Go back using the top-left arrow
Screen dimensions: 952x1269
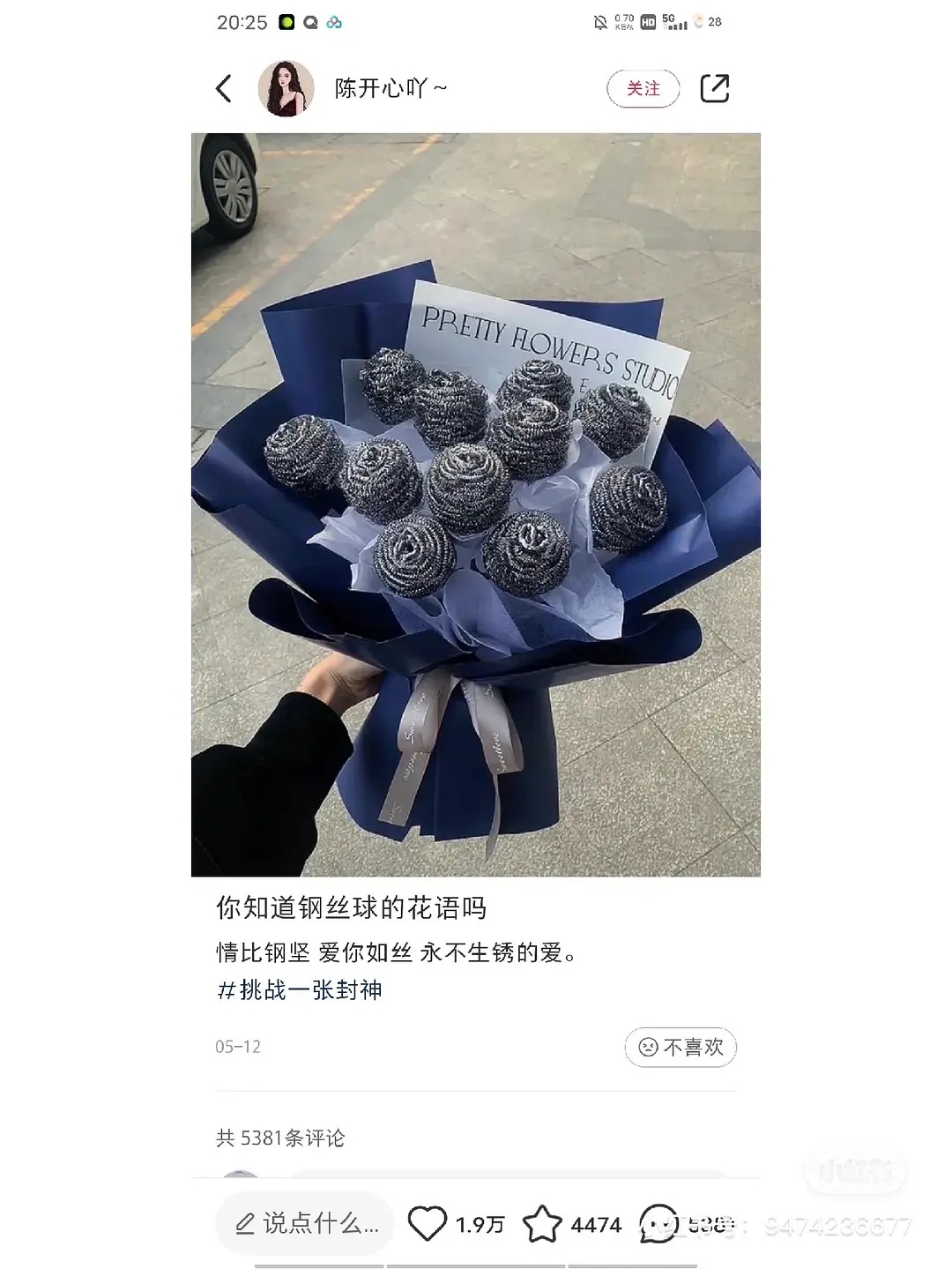point(224,88)
